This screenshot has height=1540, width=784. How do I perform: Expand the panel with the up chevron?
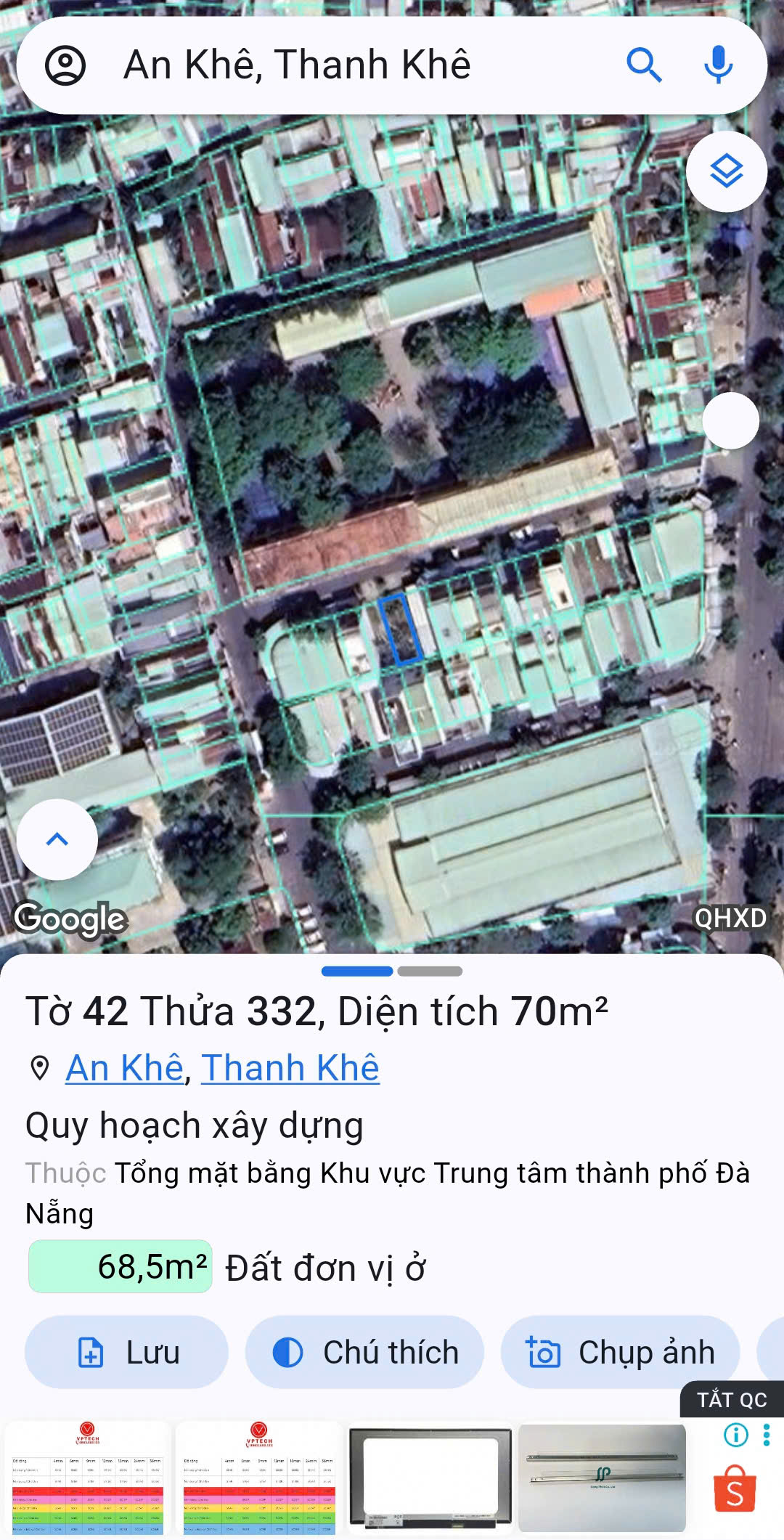point(57,839)
